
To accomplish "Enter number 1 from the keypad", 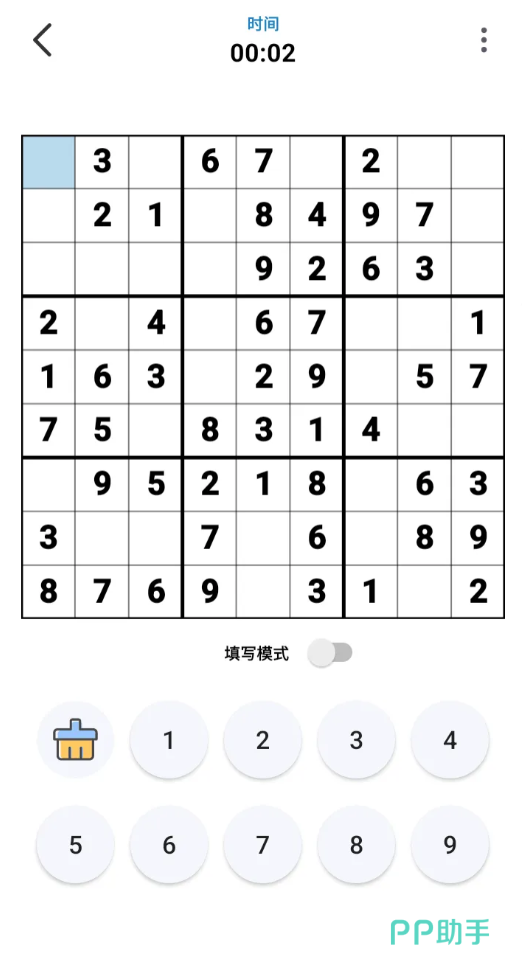I will pyautogui.click(x=169, y=739).
